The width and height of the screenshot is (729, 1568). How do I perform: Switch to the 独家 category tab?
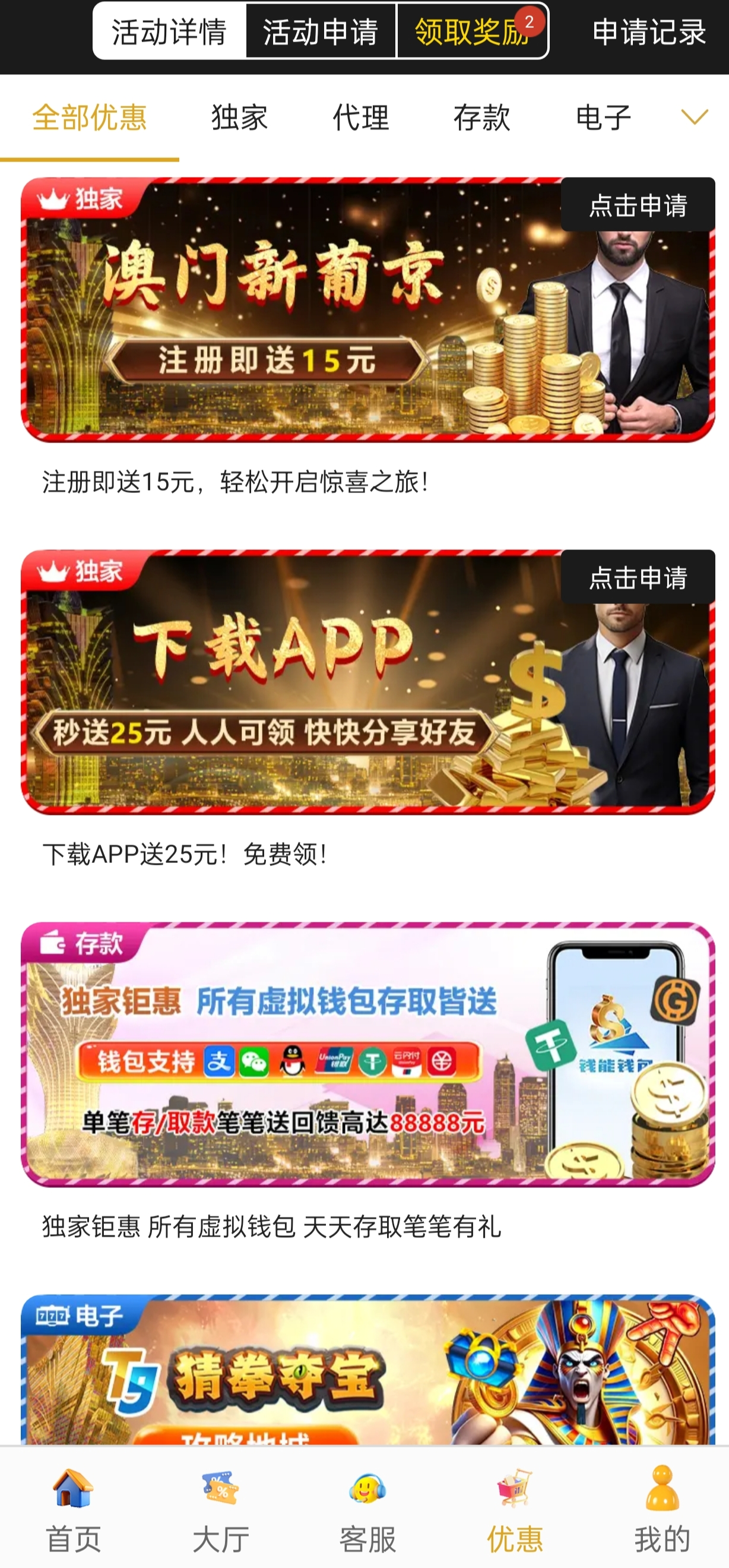click(x=240, y=117)
